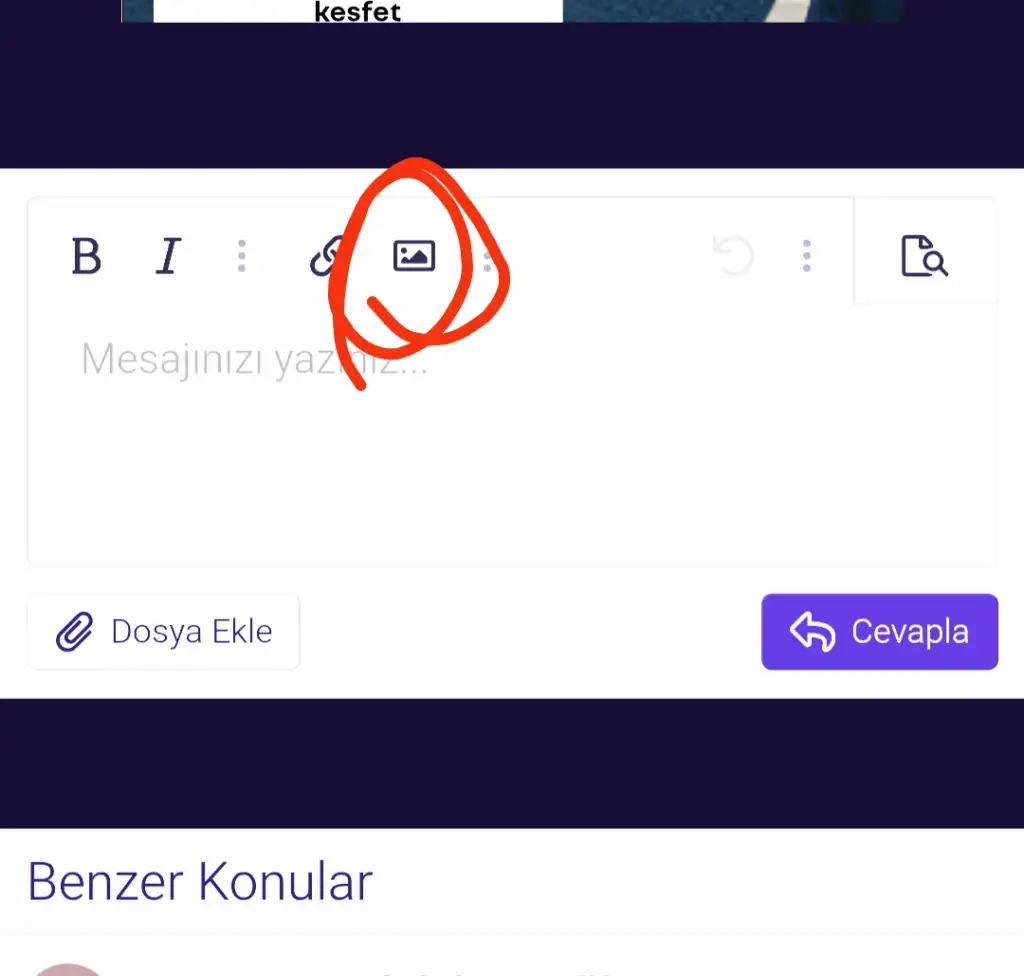Preview the message before posting

pos(924,256)
